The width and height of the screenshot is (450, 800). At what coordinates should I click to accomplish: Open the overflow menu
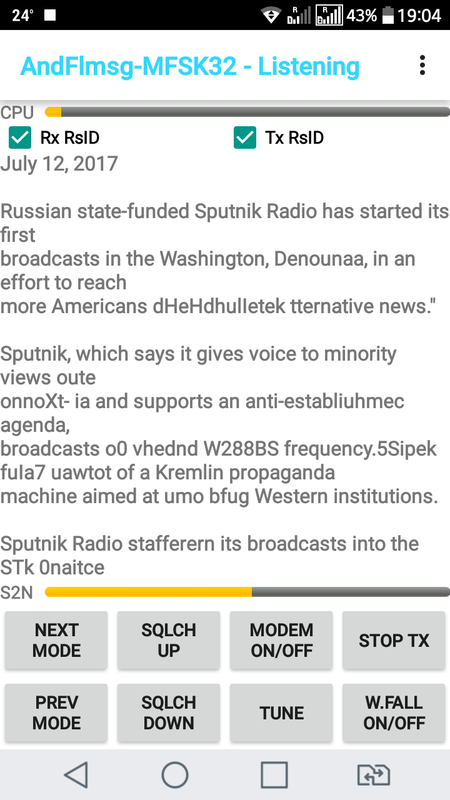click(422, 66)
